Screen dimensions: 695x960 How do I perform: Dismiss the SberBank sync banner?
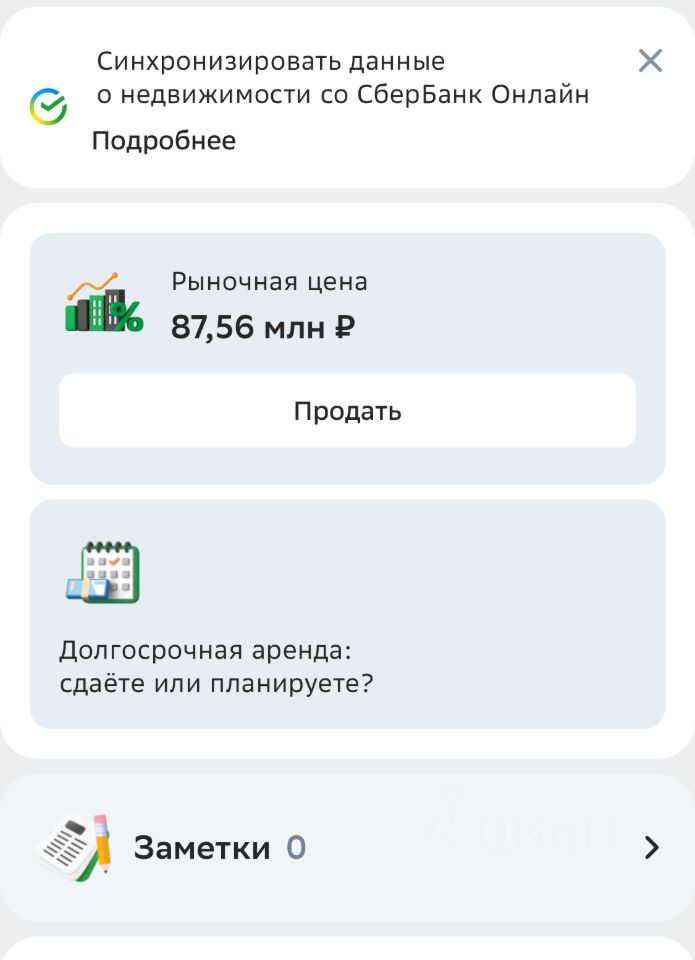(x=650, y=61)
